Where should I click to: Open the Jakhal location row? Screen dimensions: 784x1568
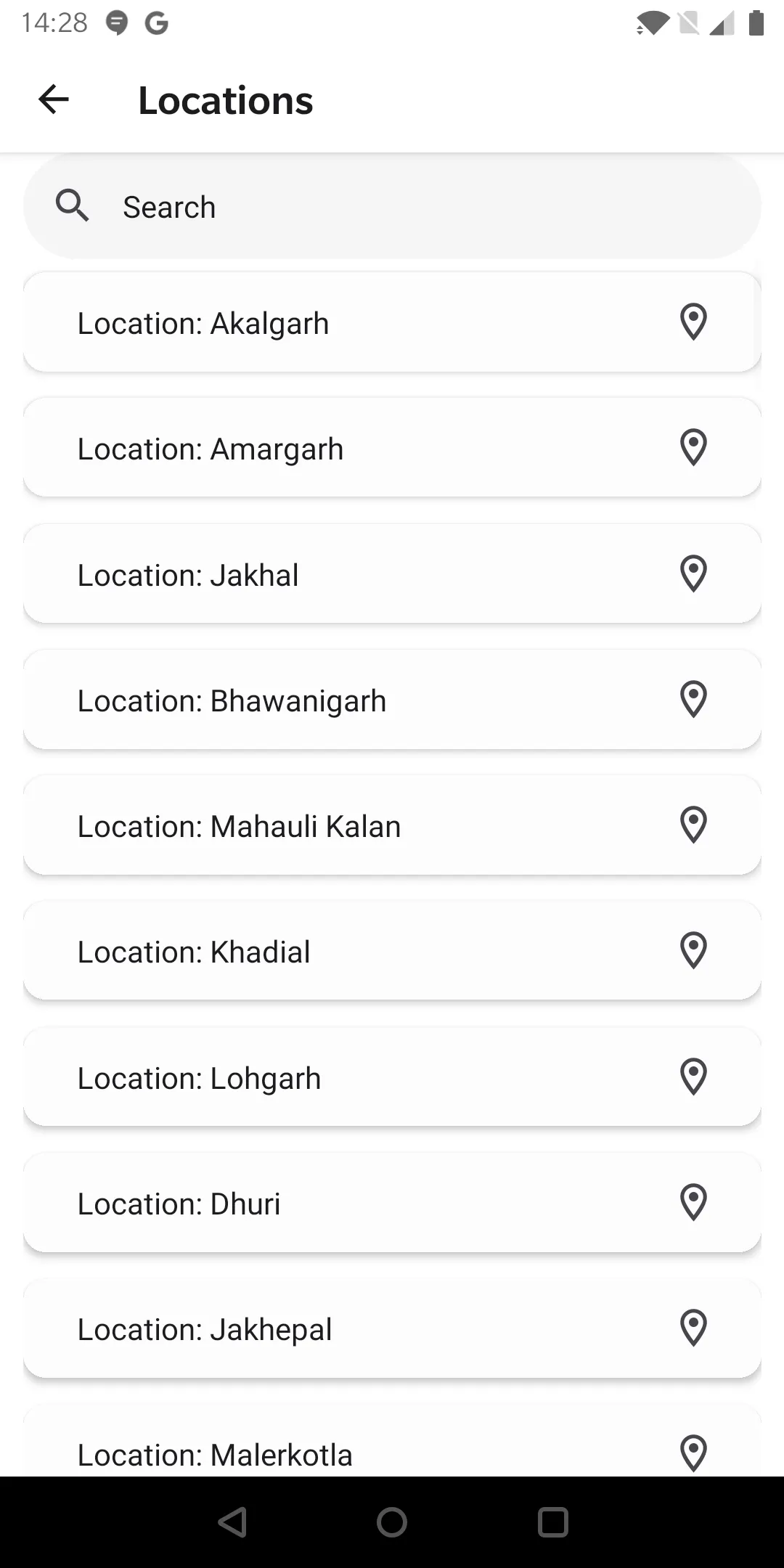(392, 573)
